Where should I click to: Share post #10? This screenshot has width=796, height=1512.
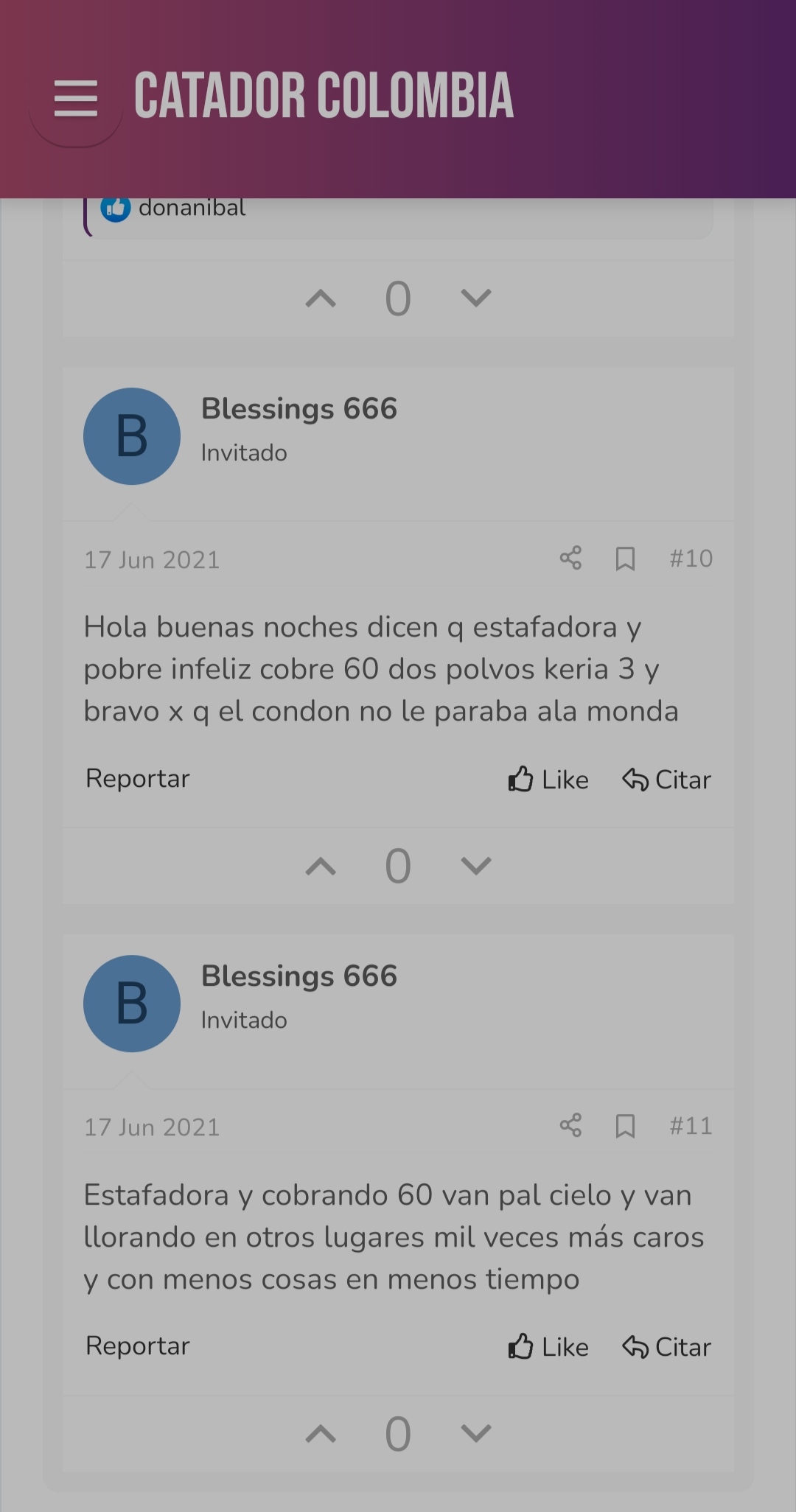point(570,558)
